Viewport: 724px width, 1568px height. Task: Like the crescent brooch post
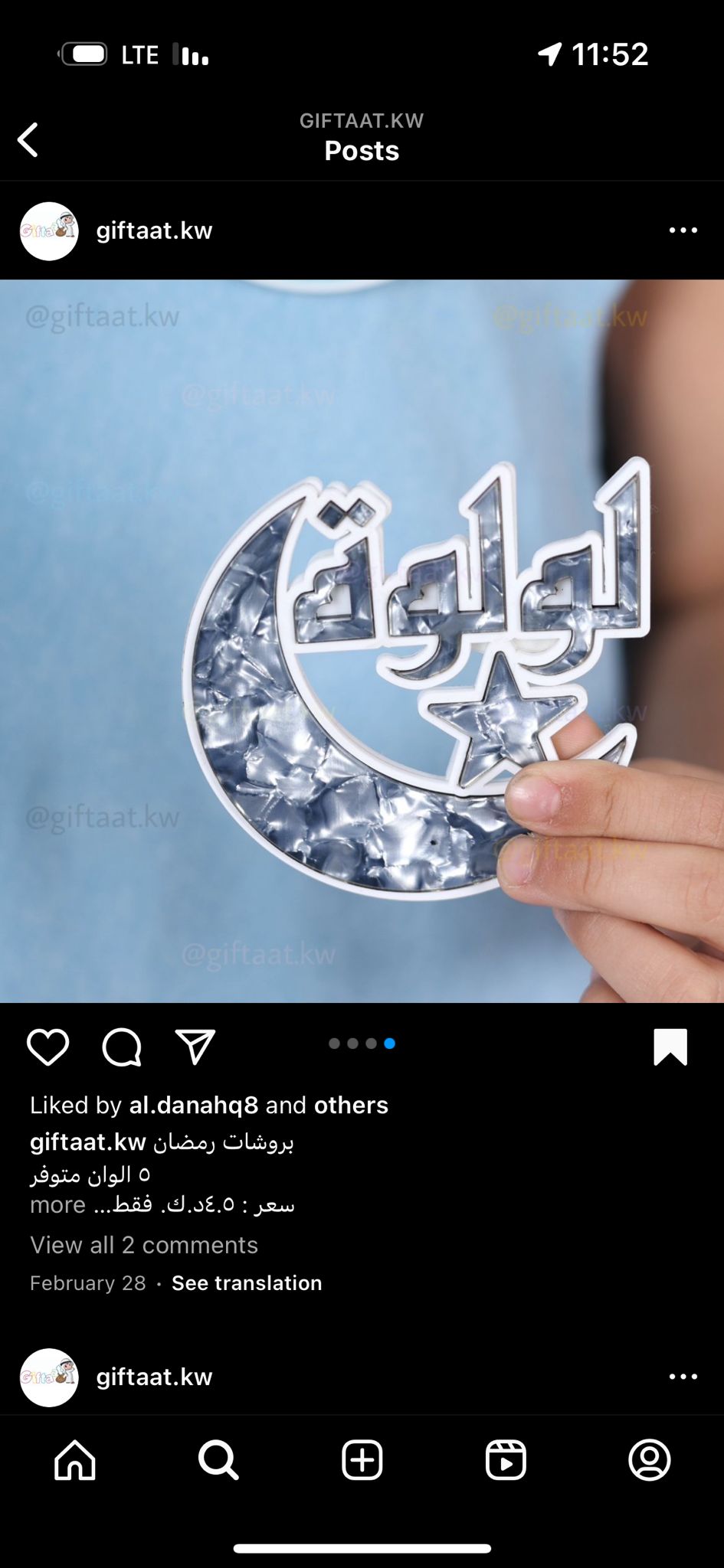[x=48, y=1047]
